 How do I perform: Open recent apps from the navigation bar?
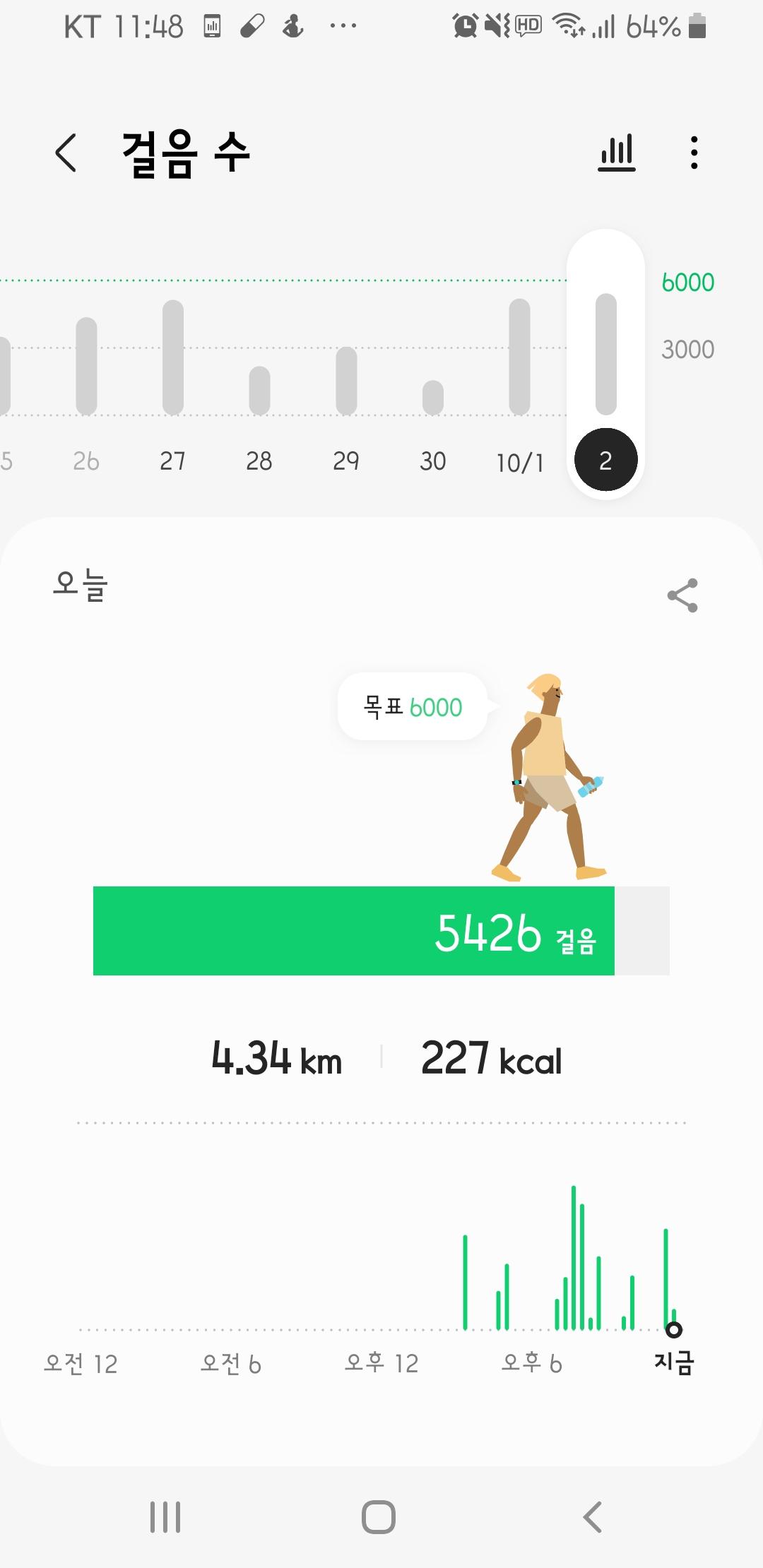pyautogui.click(x=165, y=1516)
